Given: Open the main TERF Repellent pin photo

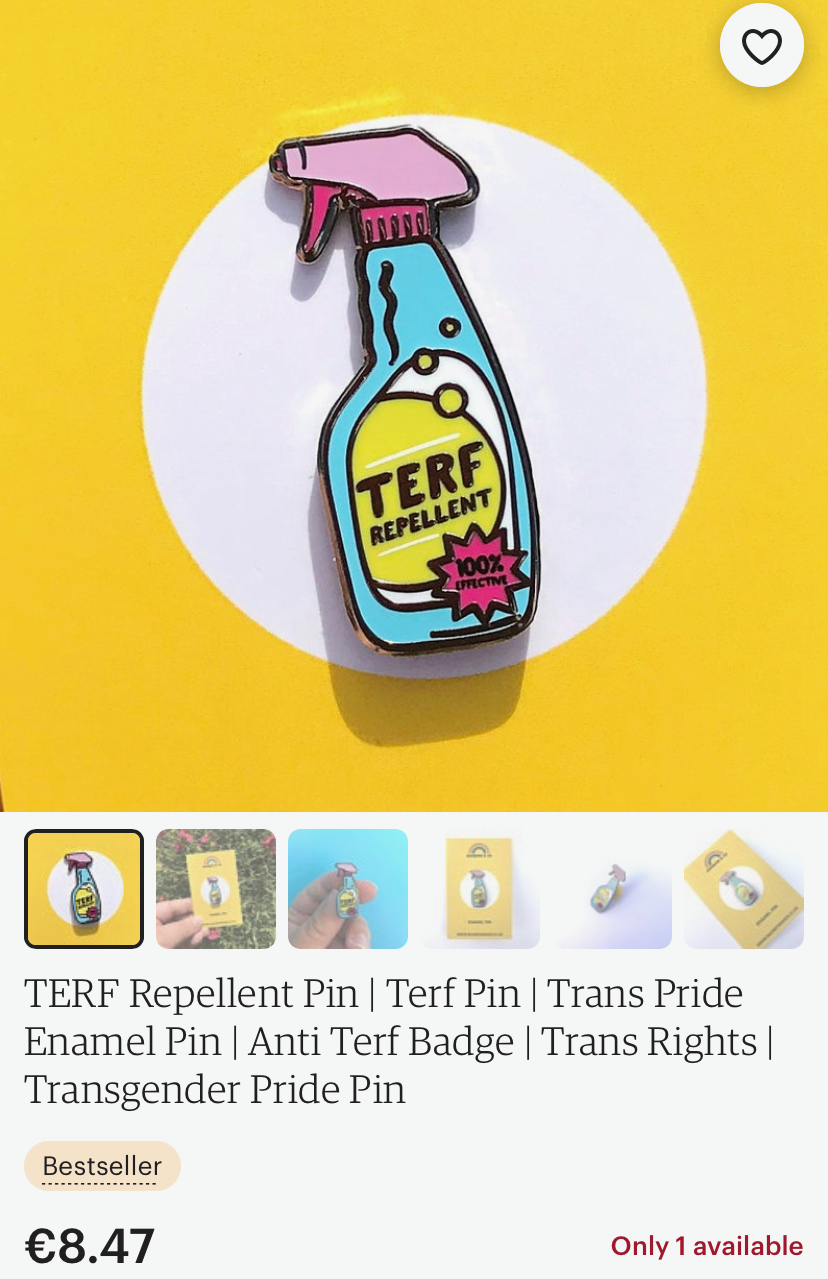Looking at the screenshot, I should click(x=414, y=400).
